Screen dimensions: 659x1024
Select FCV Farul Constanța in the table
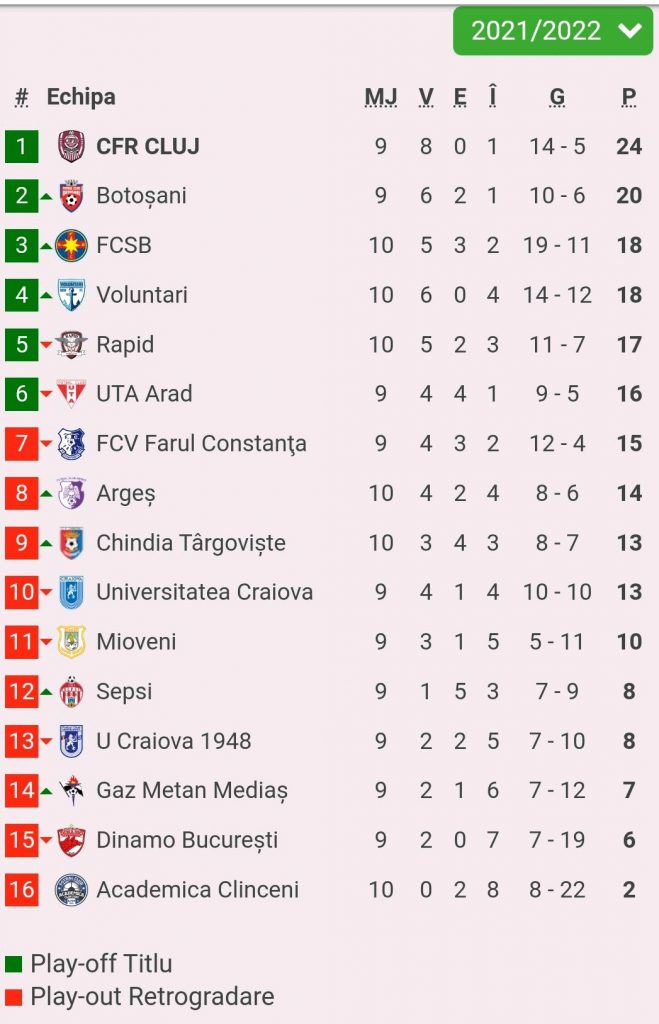point(201,443)
